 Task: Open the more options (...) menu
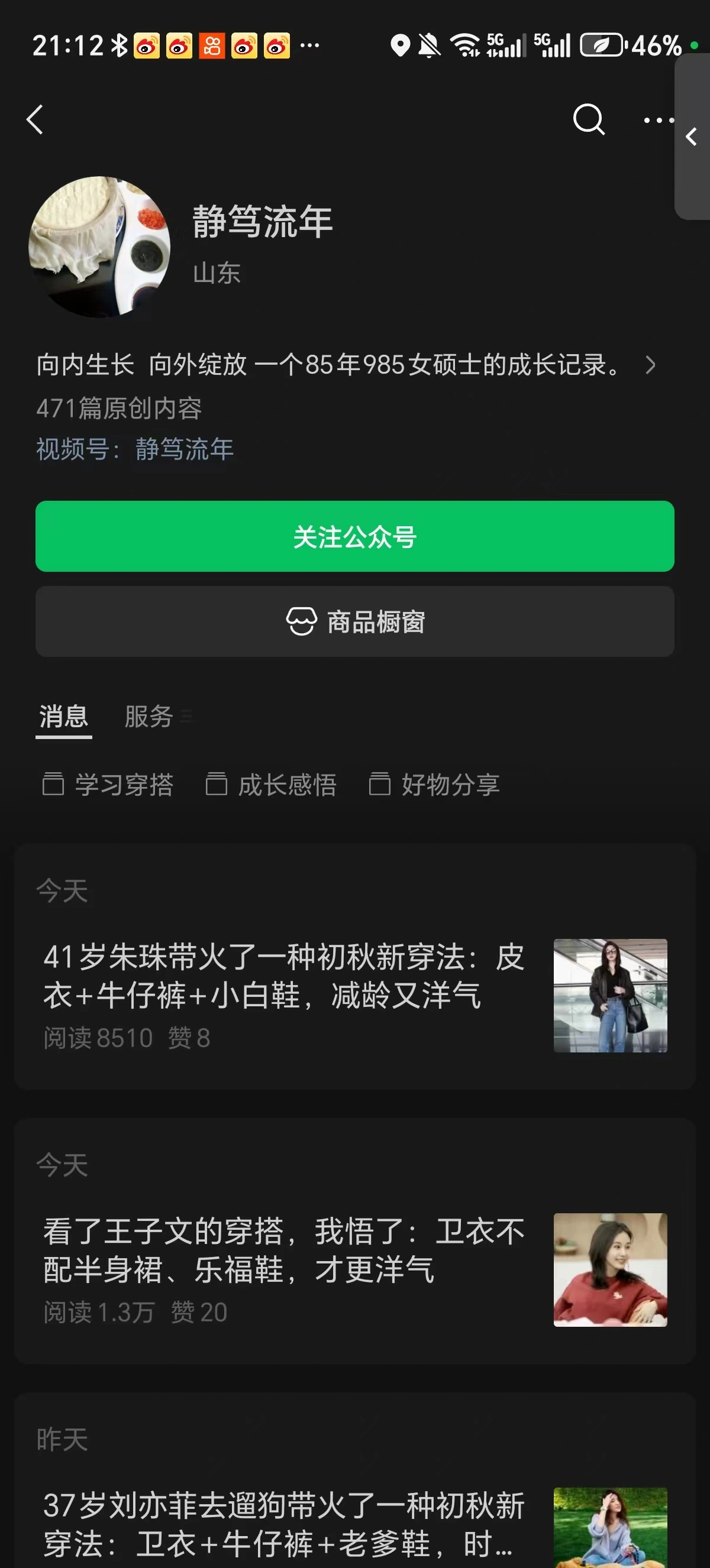coord(657,119)
